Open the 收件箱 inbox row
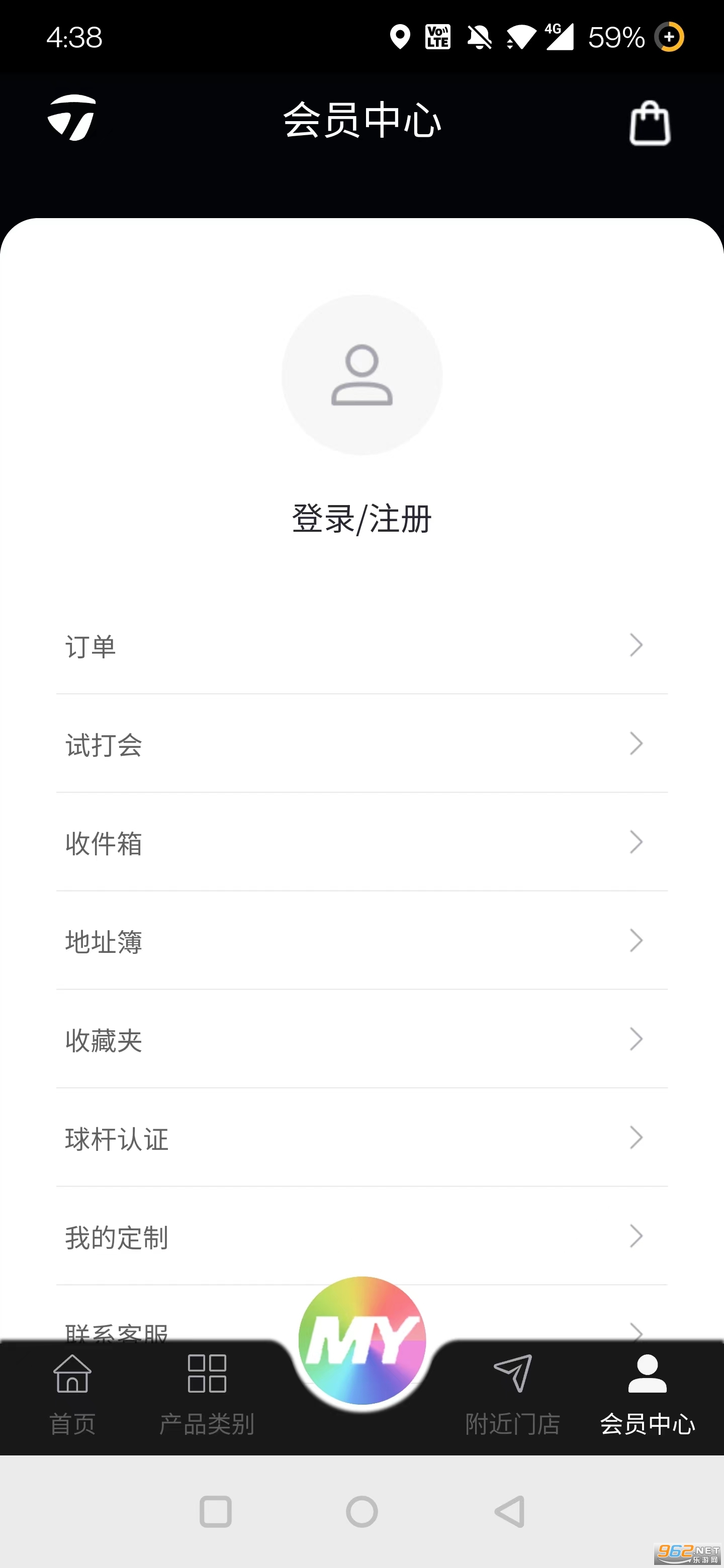The image size is (724, 1568). [x=361, y=843]
